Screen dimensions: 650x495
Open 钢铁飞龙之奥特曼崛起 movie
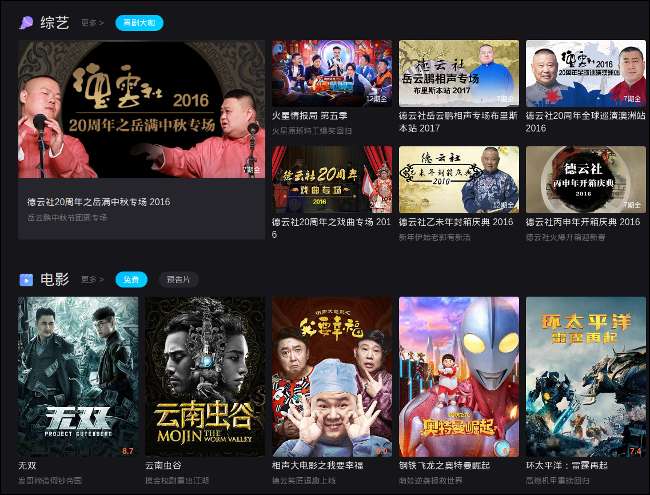pyautogui.click(x=458, y=377)
